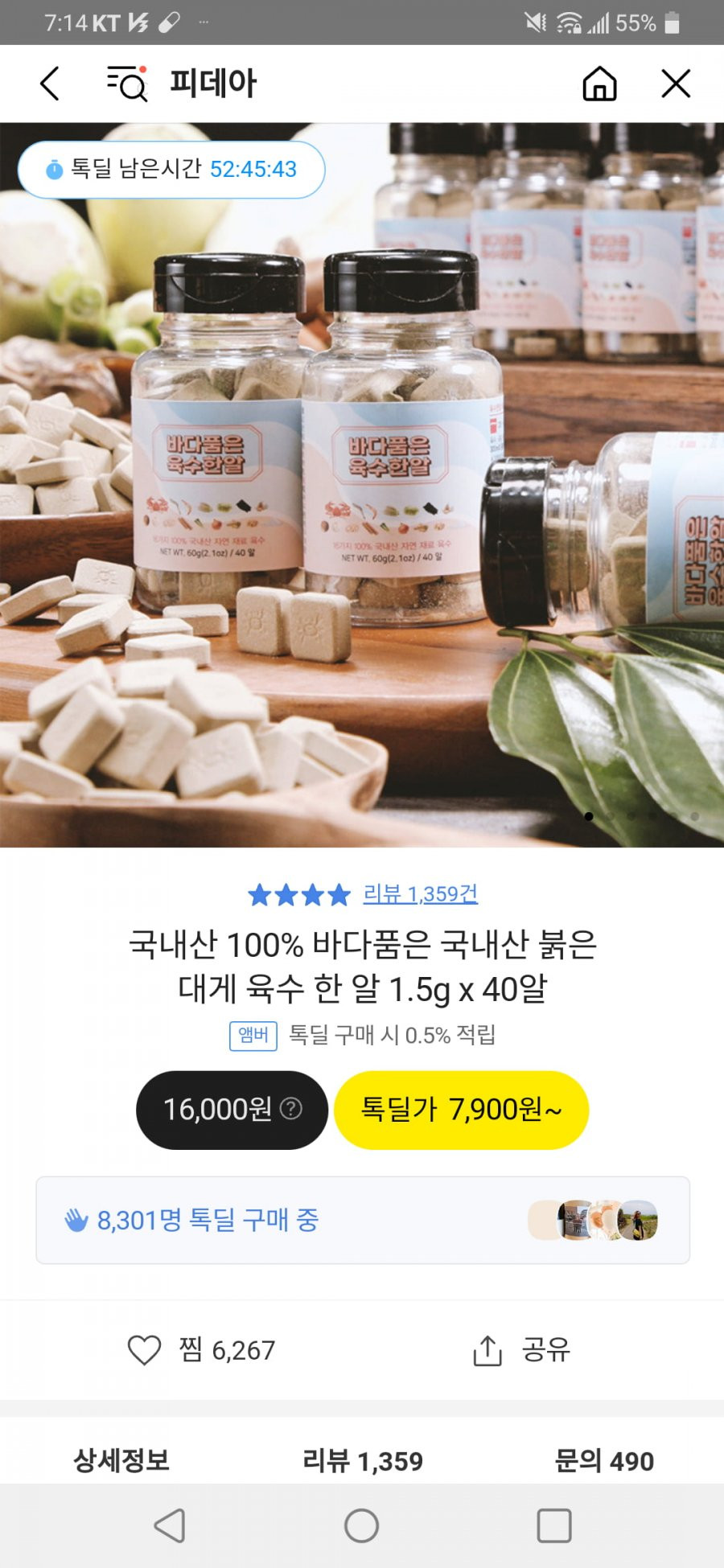Add to wishlist with 찜 heart
The height and width of the screenshot is (1568, 724).
coord(145,1350)
